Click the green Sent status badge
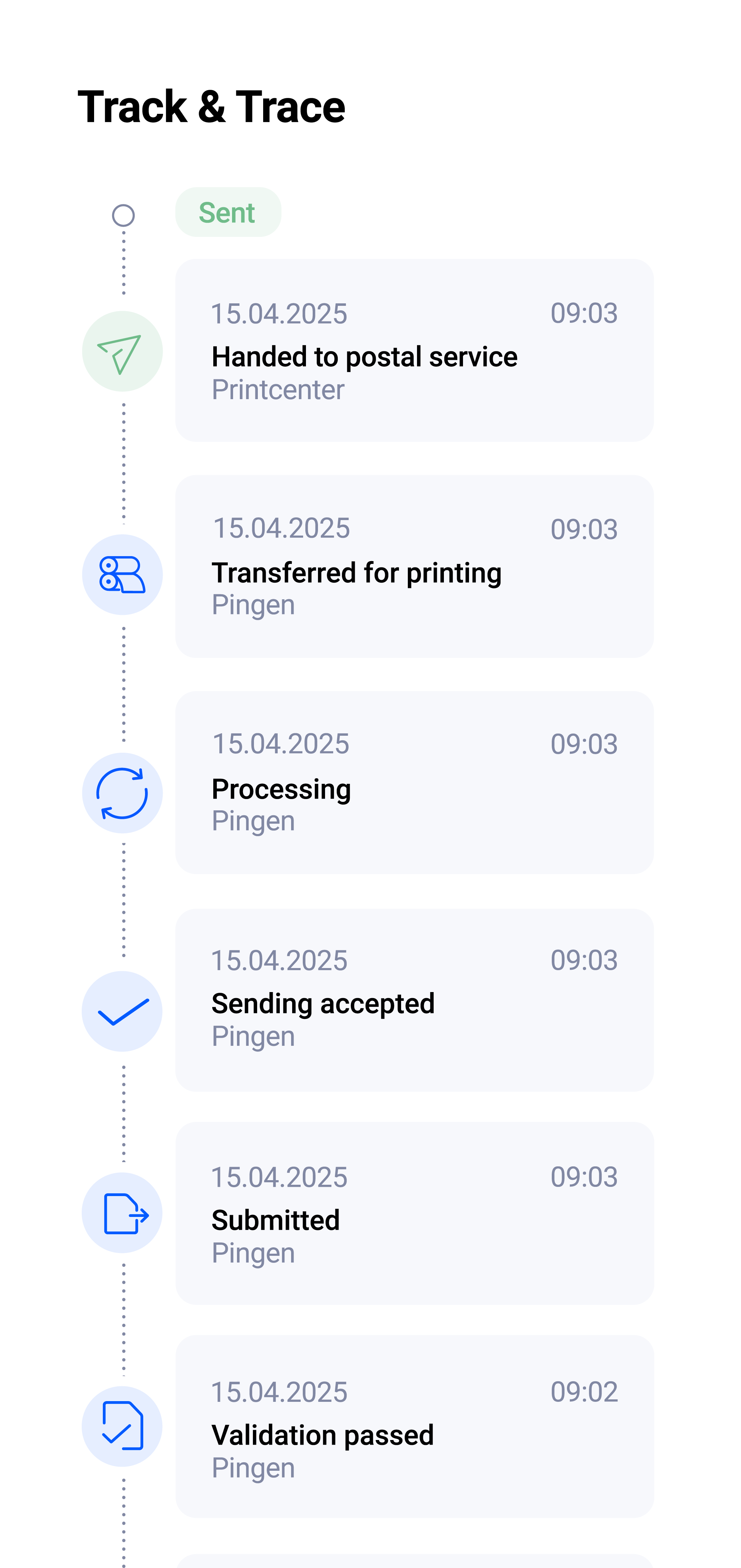Viewport: 741px width, 1568px height. (x=227, y=212)
